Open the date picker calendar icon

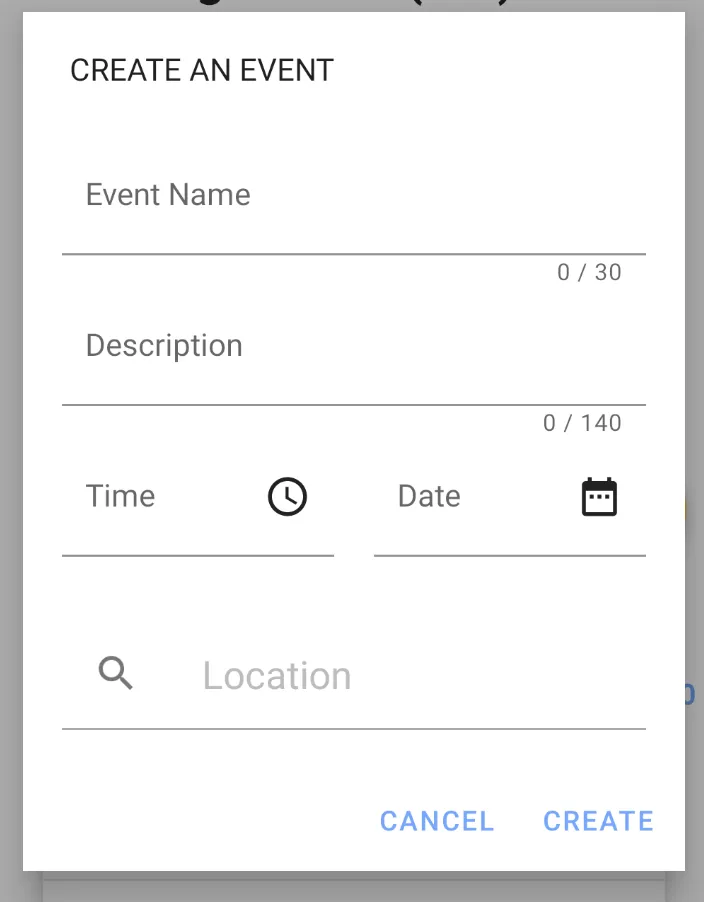[x=599, y=497]
